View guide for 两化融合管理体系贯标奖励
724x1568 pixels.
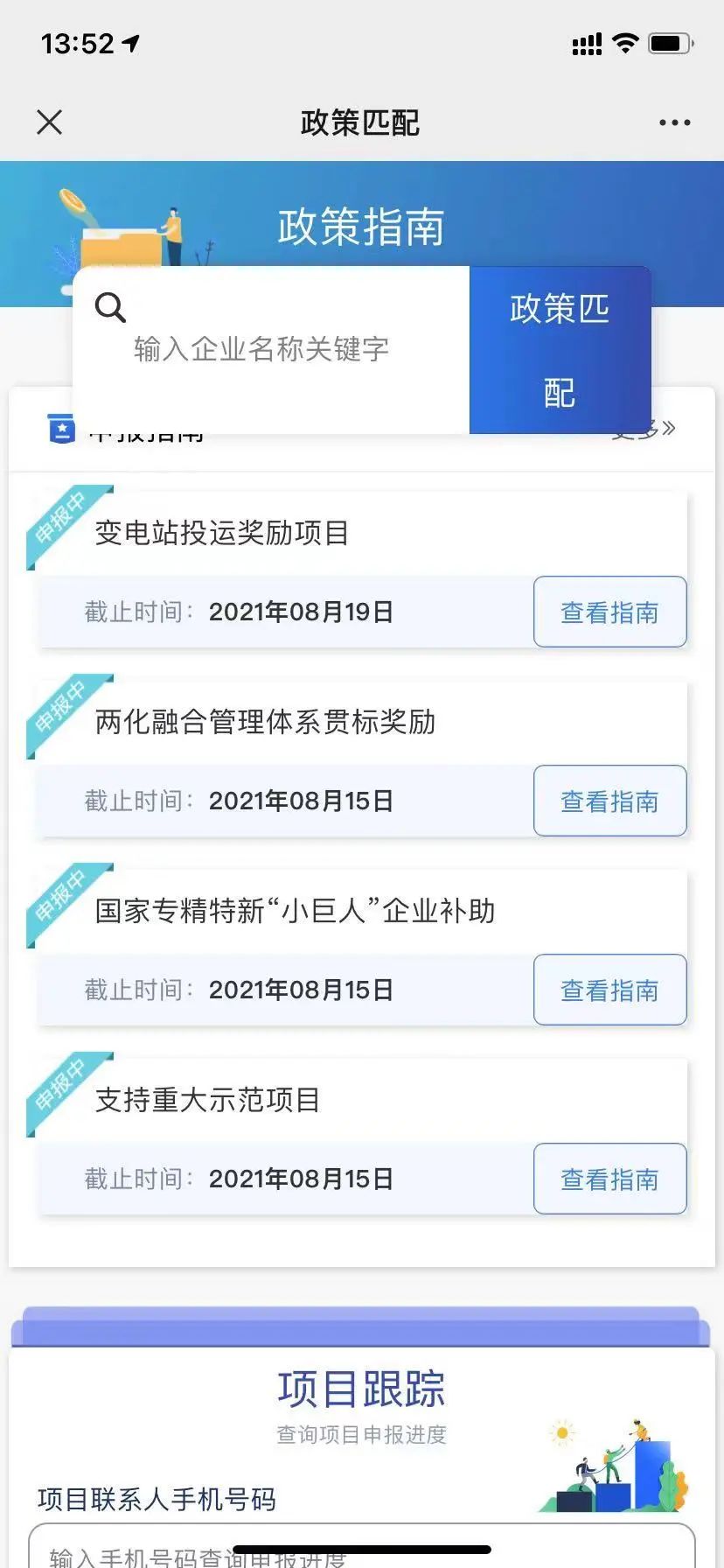(609, 801)
